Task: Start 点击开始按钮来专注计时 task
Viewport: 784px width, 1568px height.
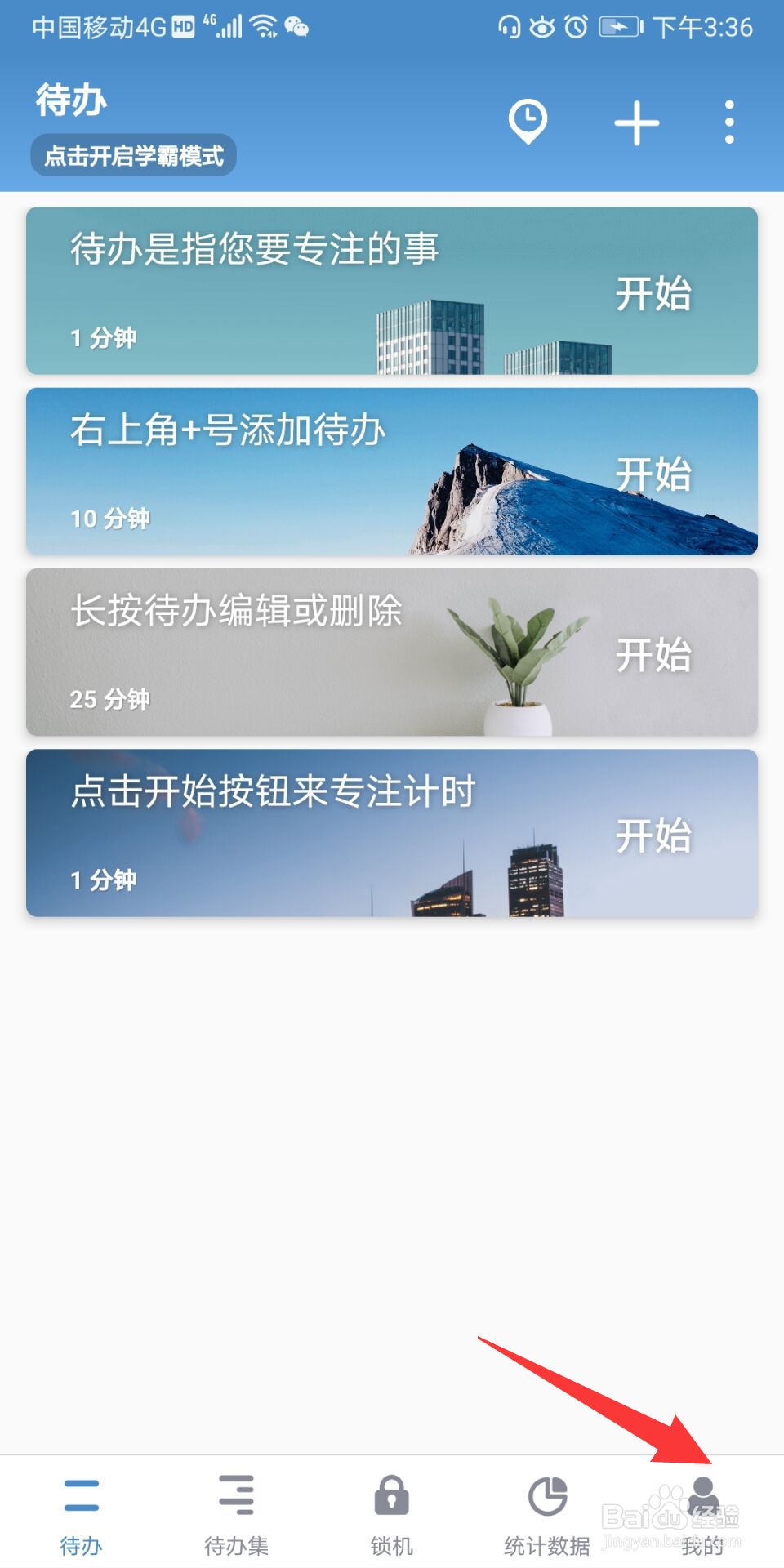Action: pos(653,835)
